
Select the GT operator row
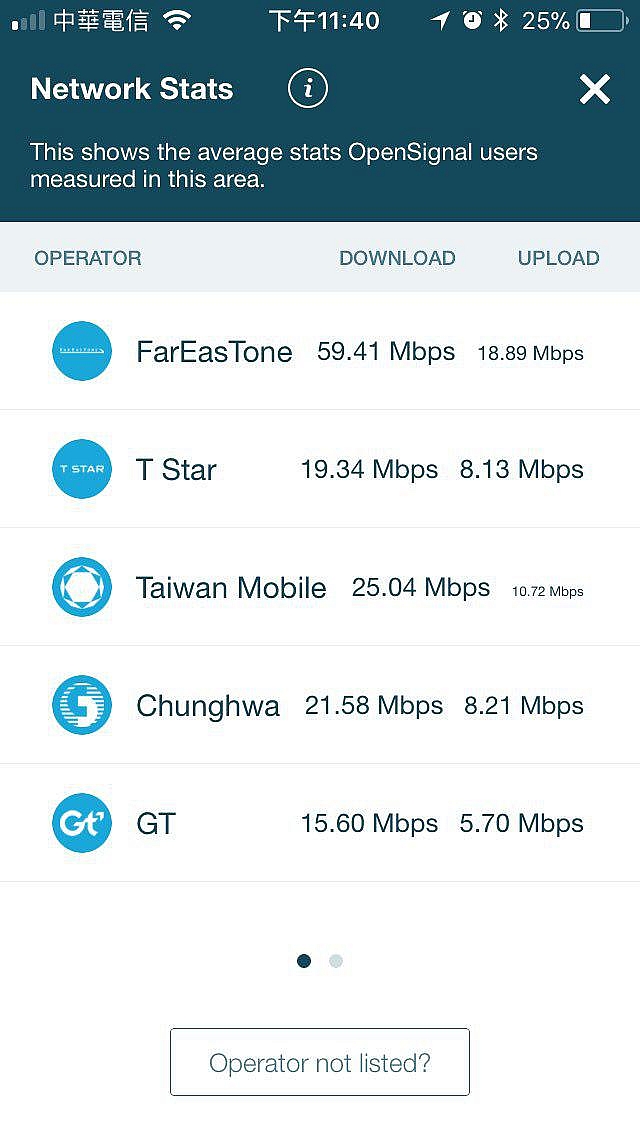pyautogui.click(x=320, y=823)
